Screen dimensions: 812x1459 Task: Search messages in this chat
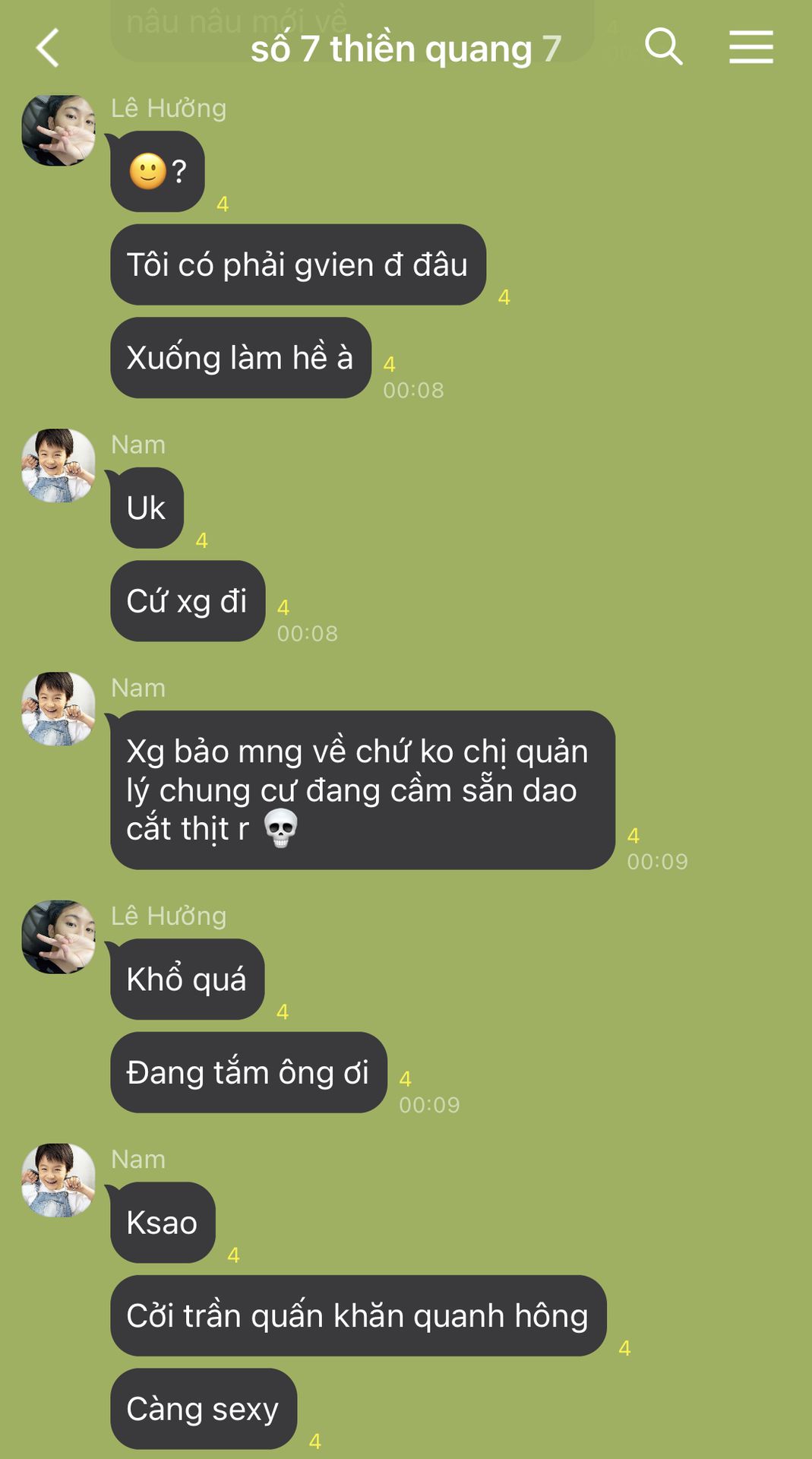[663, 47]
